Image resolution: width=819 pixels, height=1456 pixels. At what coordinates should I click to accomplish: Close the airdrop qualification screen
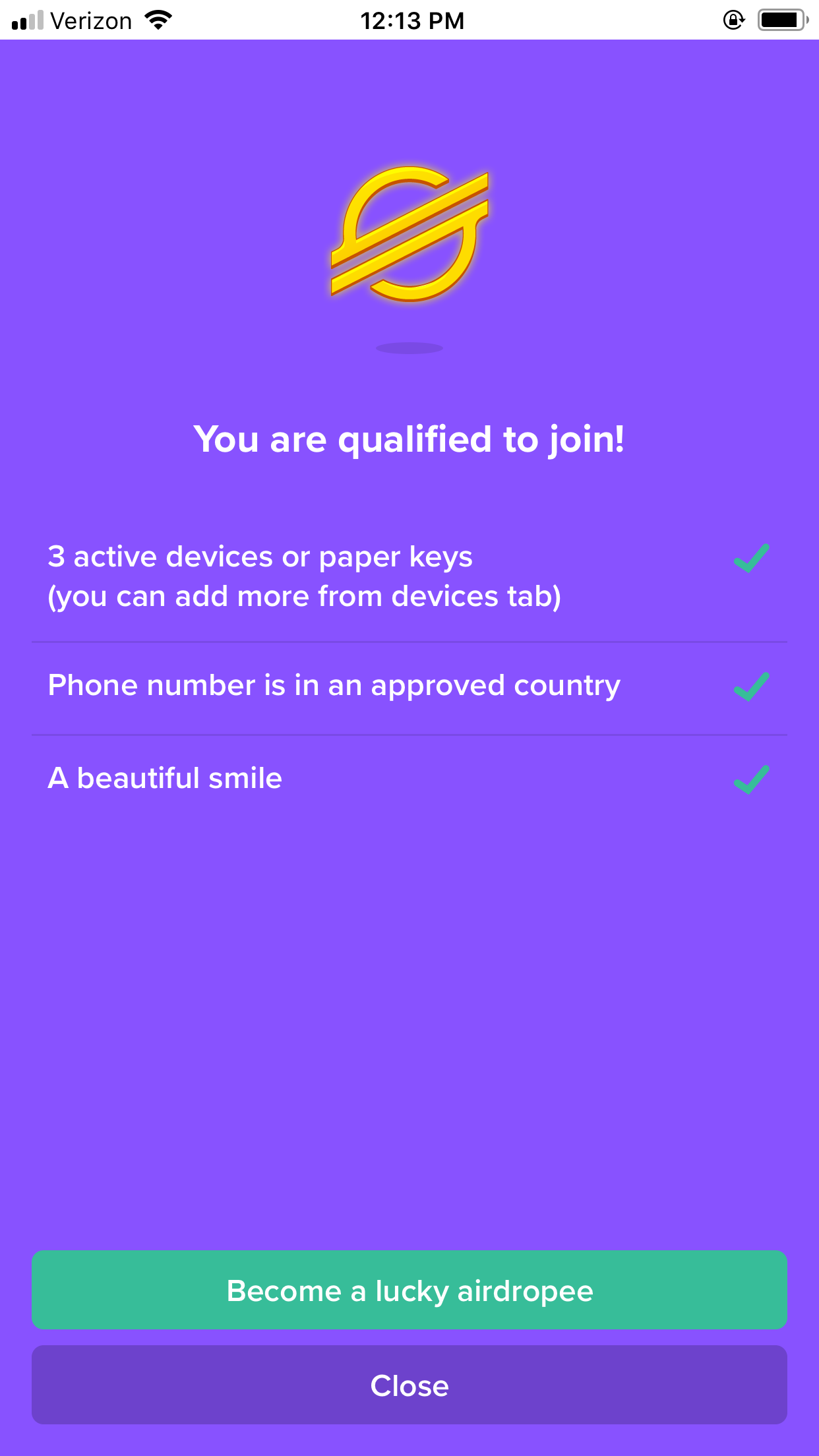(x=409, y=1385)
